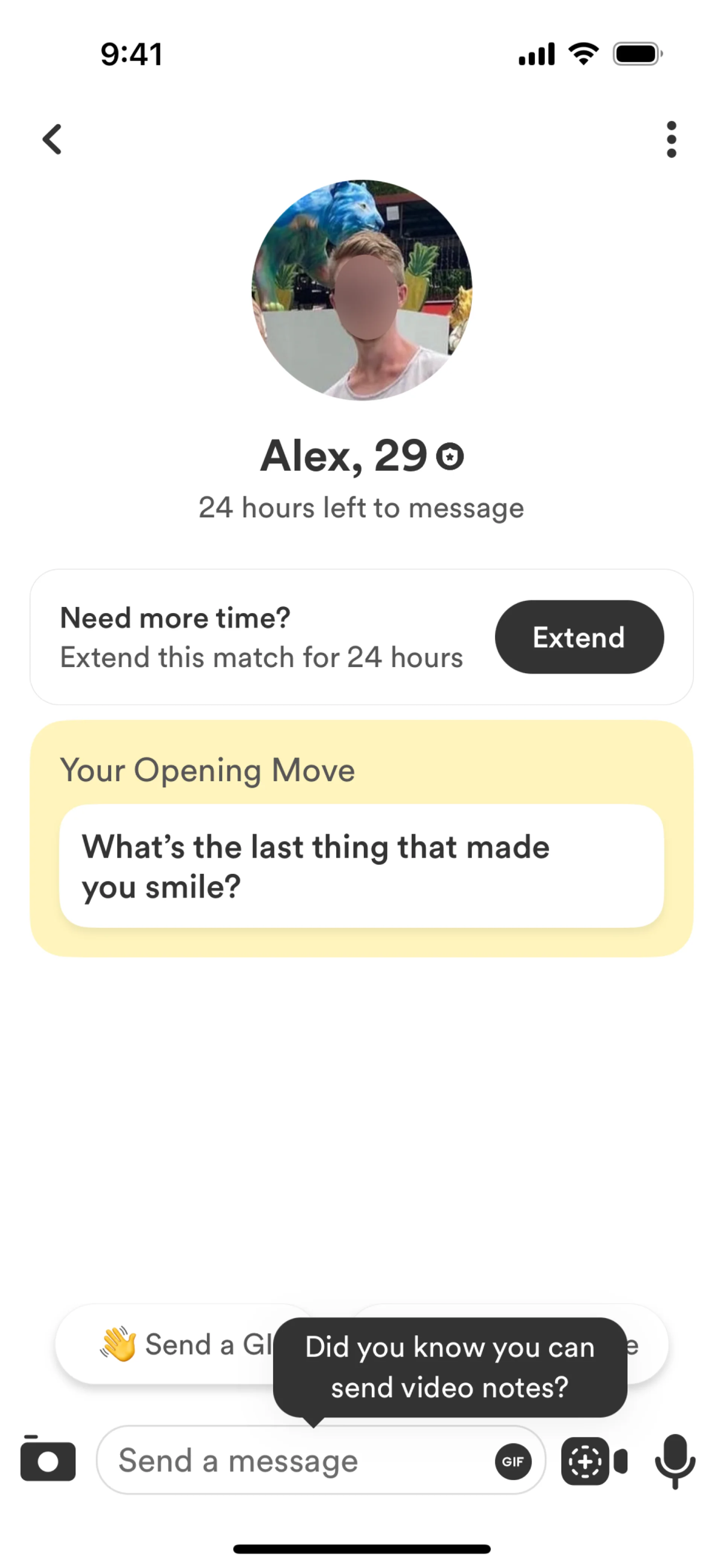Go back to the previous screen
The image size is (723, 1568).
[x=52, y=139]
